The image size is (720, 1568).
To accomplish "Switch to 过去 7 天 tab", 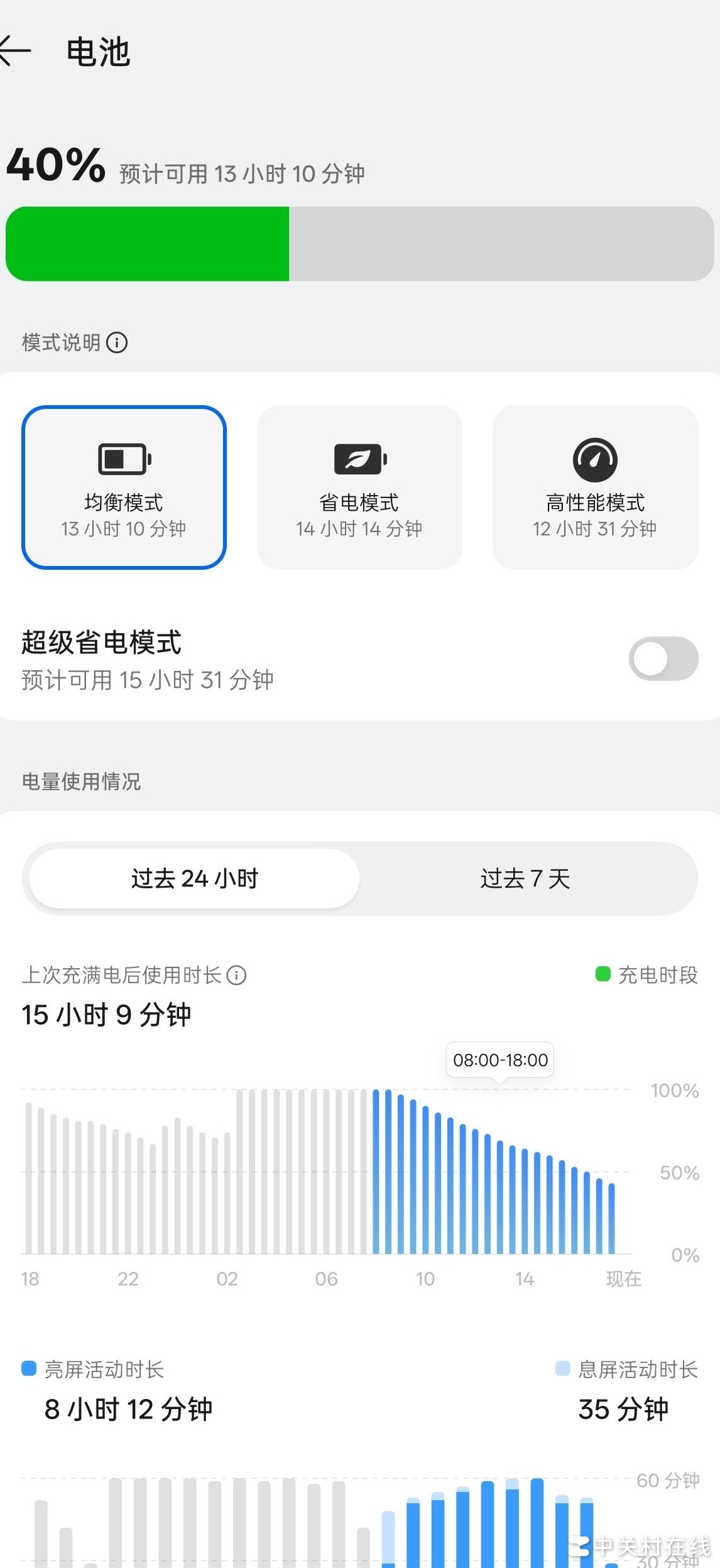I will click(525, 878).
